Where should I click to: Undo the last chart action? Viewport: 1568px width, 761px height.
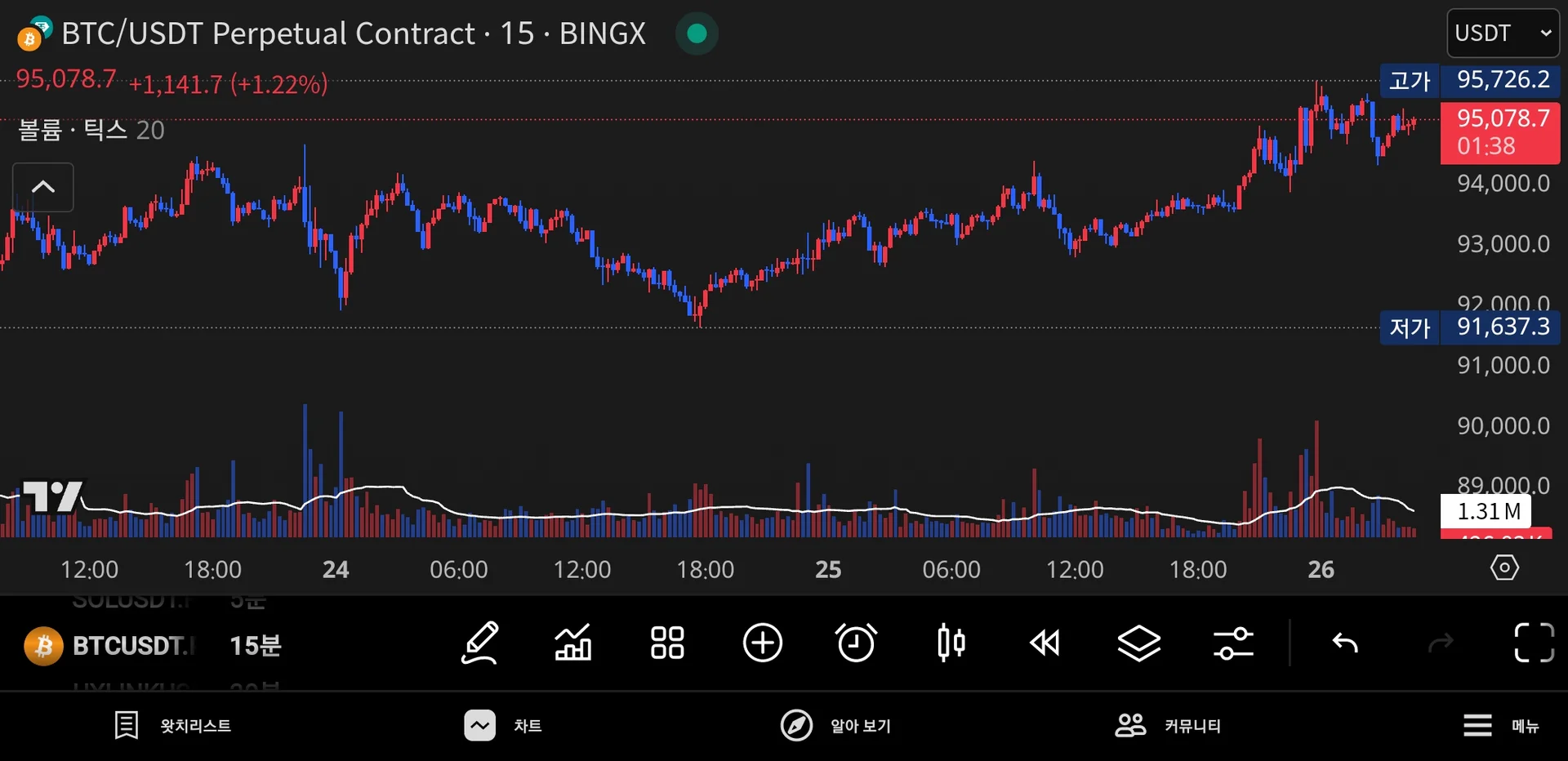1345,643
